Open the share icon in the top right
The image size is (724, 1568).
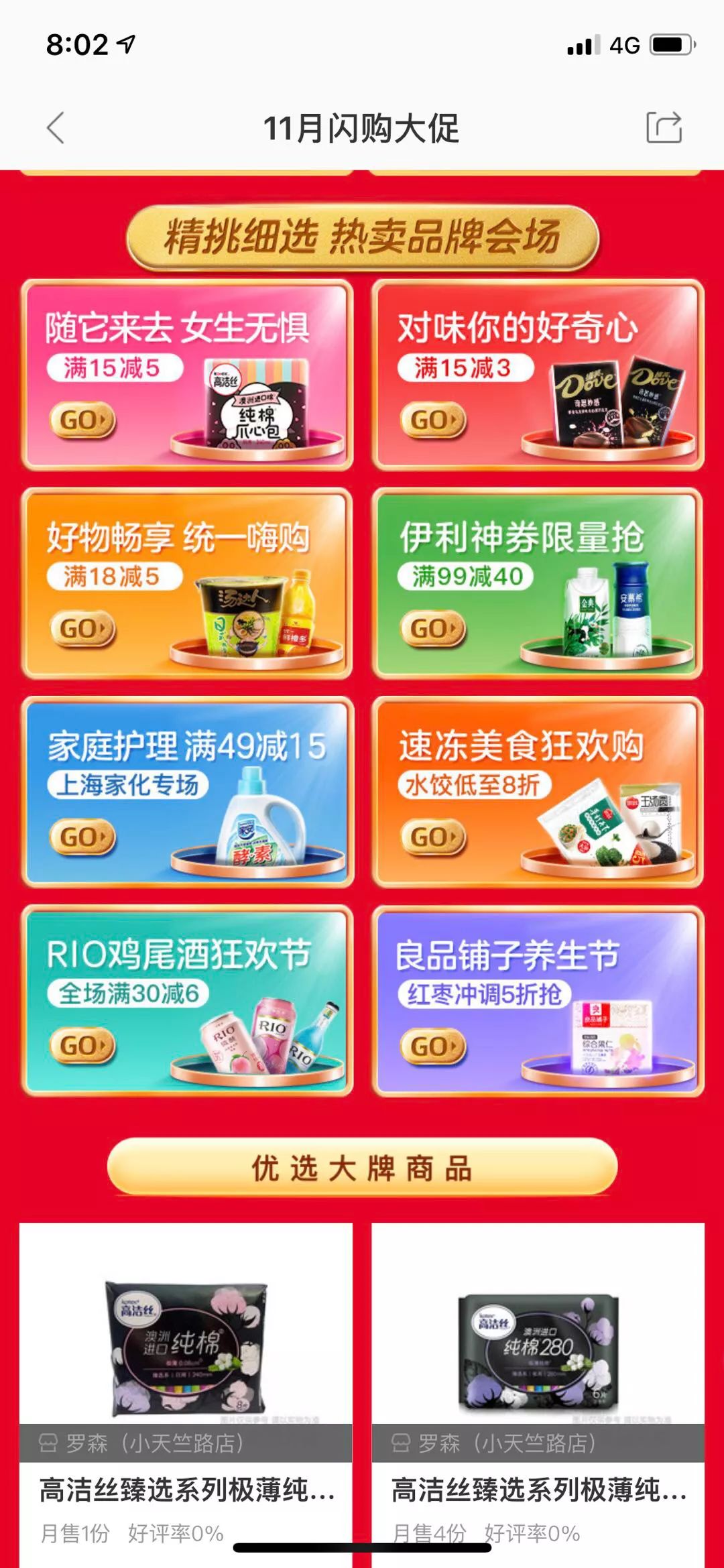tap(664, 126)
